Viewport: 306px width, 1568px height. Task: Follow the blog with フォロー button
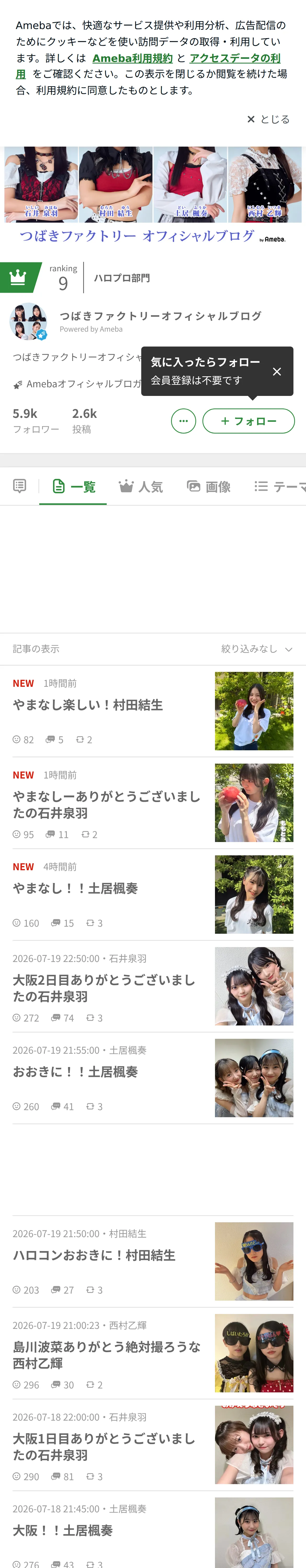pyautogui.click(x=248, y=420)
